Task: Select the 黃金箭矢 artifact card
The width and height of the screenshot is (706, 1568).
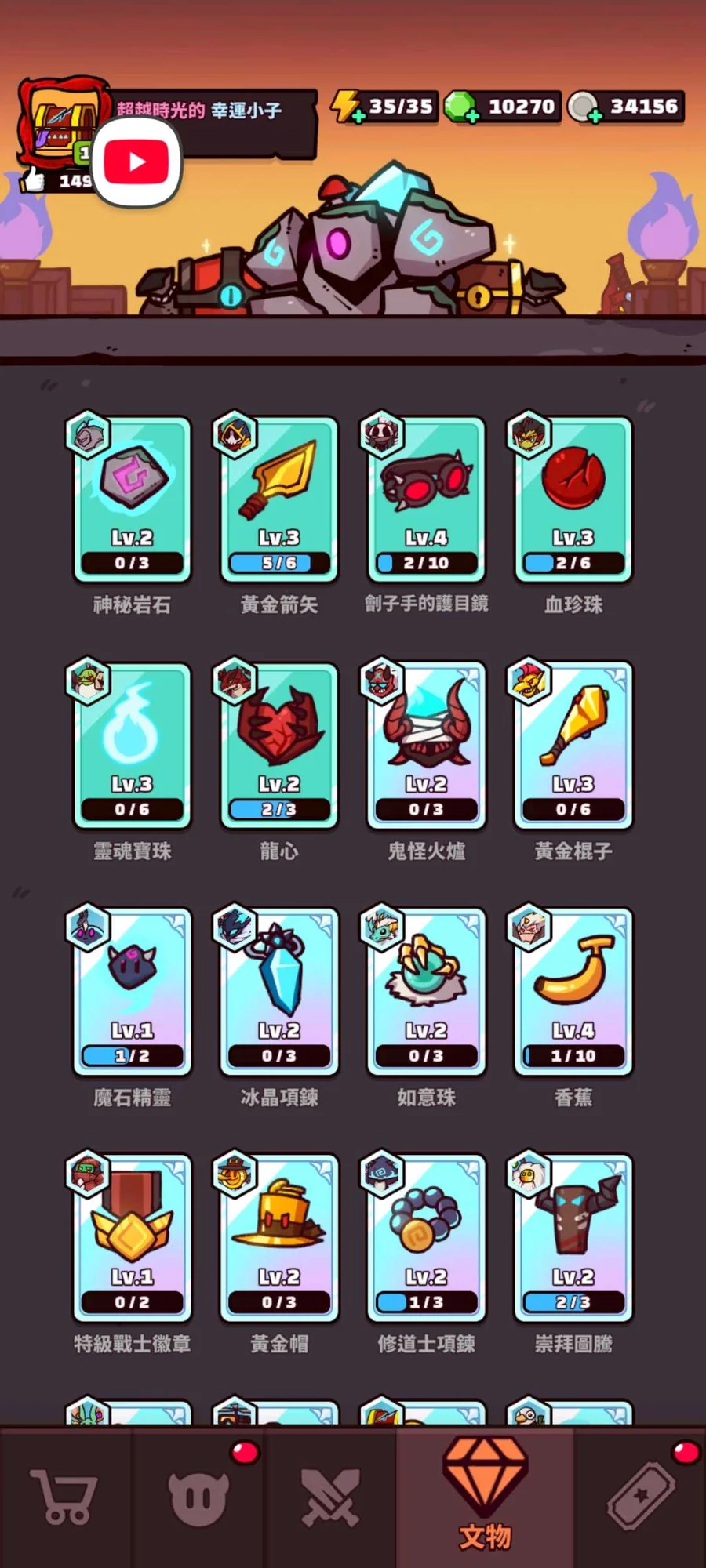Action: point(279,499)
